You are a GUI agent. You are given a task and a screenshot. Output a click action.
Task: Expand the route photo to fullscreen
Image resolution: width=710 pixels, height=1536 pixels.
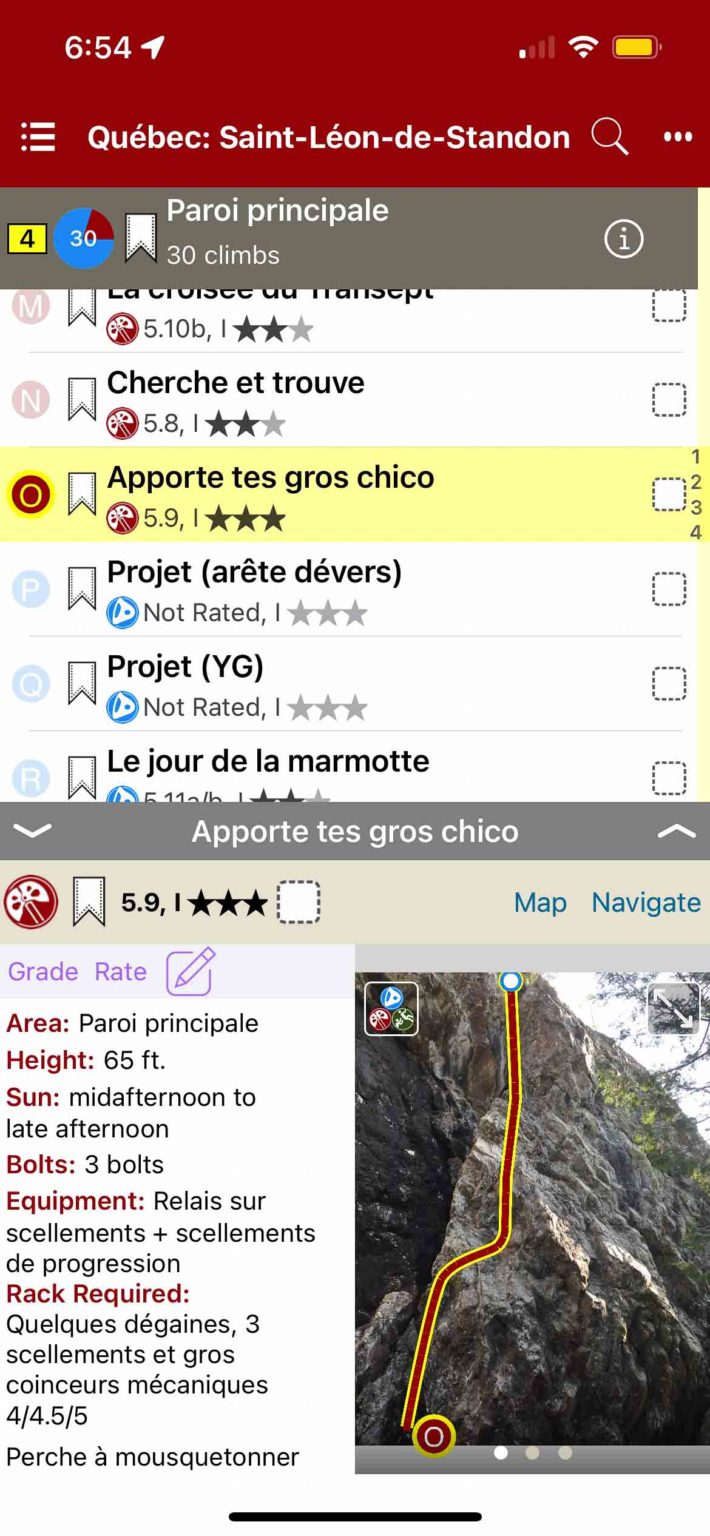(x=673, y=1008)
